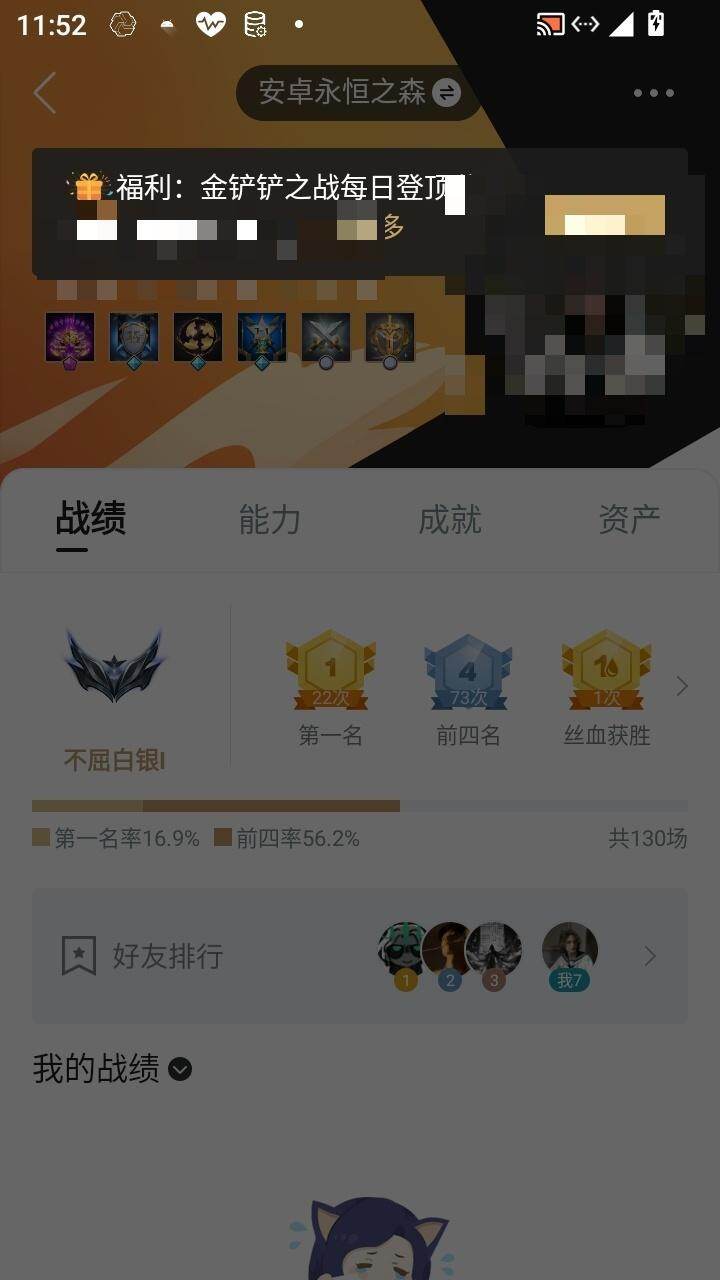Expand the 我的战绩 section chevron
The width and height of the screenshot is (720, 1280).
pyautogui.click(x=180, y=1070)
